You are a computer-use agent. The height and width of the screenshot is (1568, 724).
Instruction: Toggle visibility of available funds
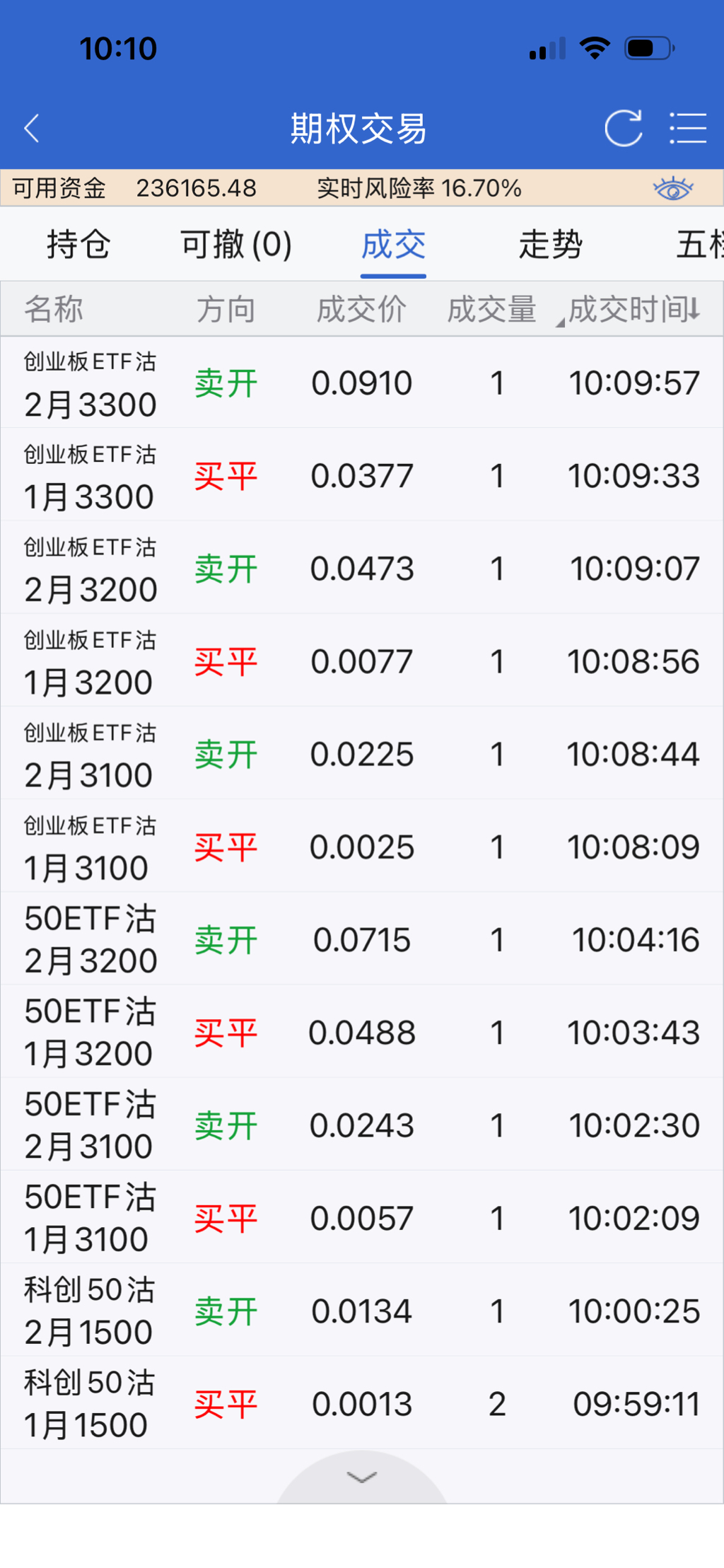coord(672,188)
